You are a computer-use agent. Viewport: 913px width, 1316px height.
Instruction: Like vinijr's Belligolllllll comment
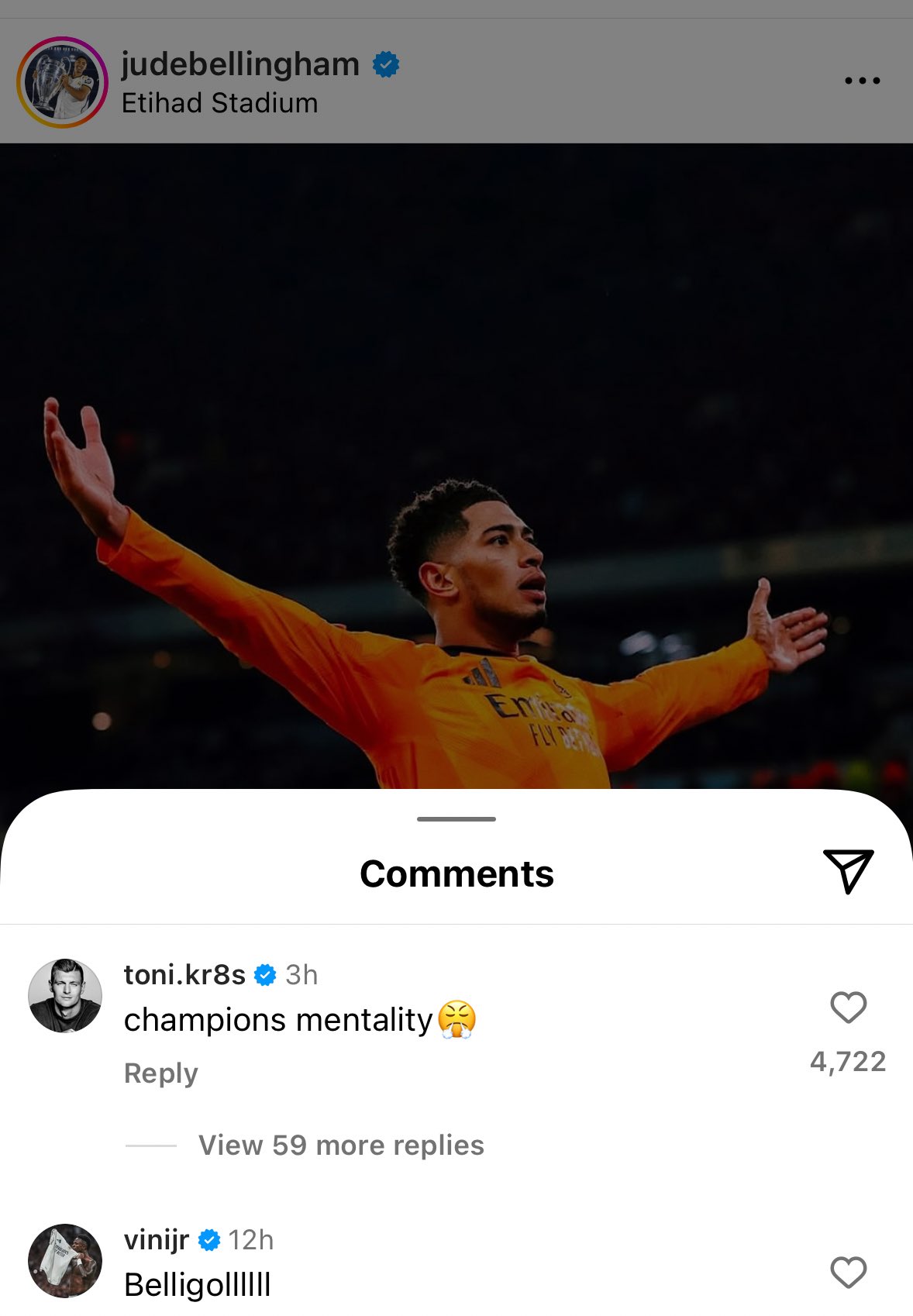tap(848, 1273)
